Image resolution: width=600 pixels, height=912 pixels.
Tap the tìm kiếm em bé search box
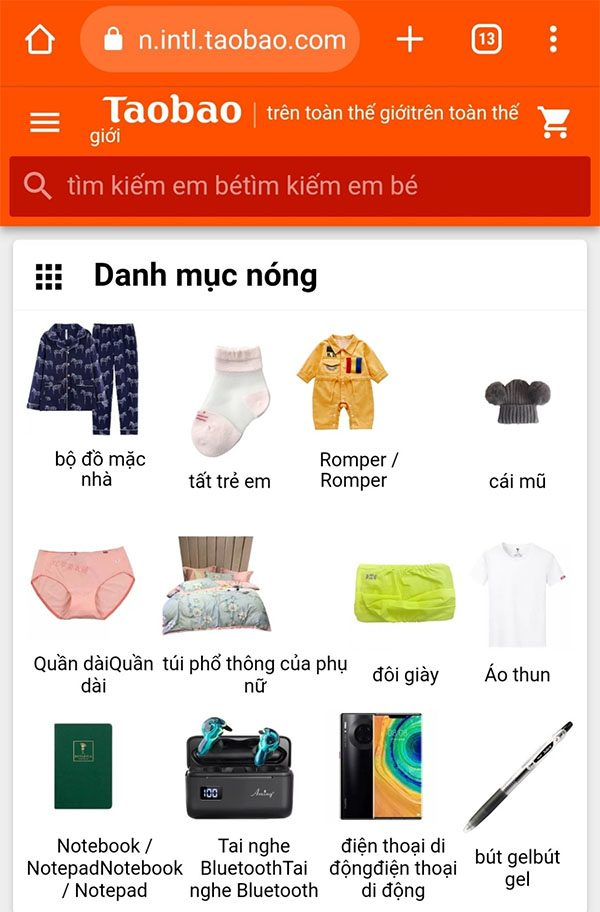(x=300, y=186)
